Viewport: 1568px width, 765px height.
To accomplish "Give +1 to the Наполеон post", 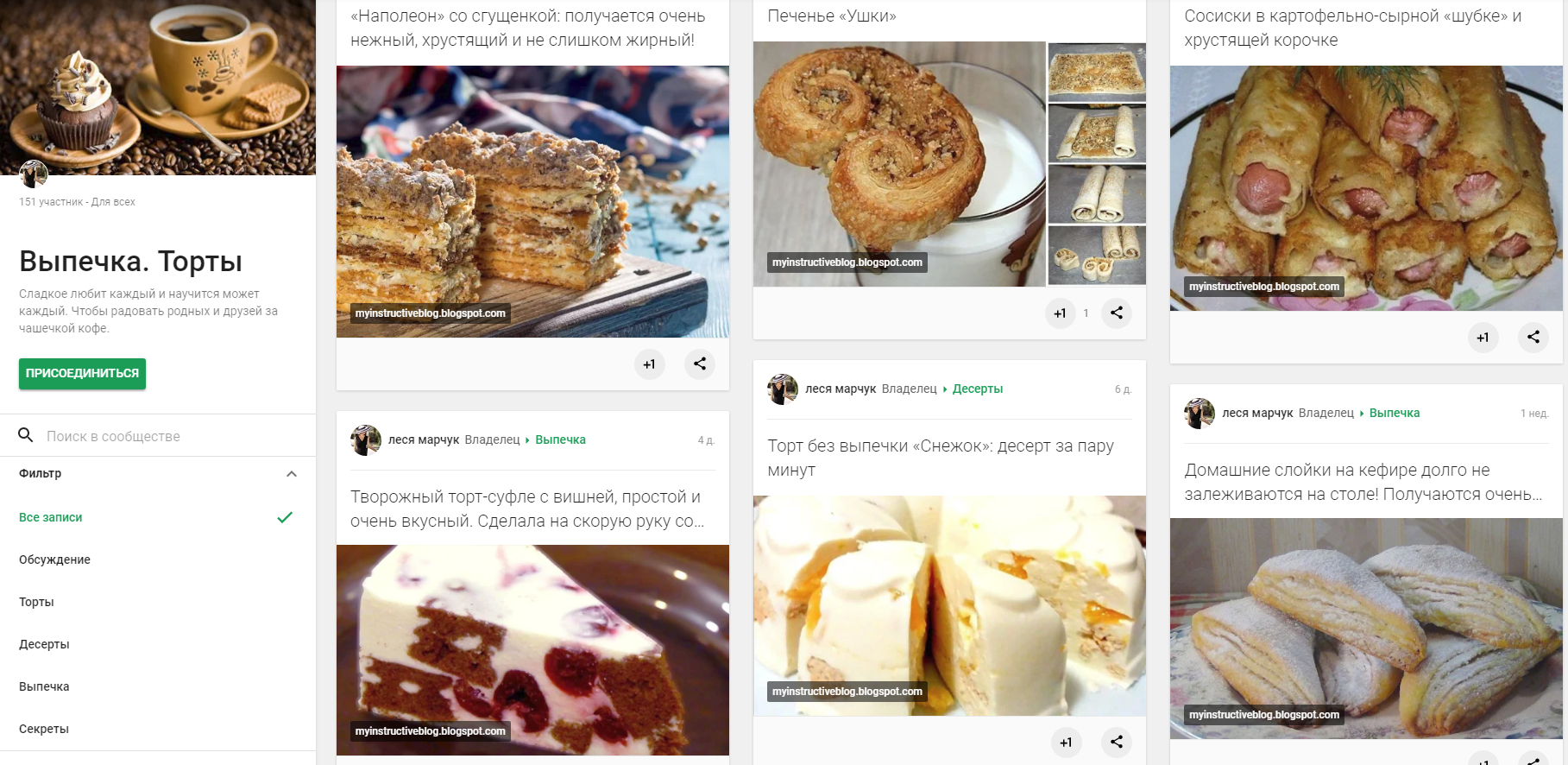I will pos(649,364).
